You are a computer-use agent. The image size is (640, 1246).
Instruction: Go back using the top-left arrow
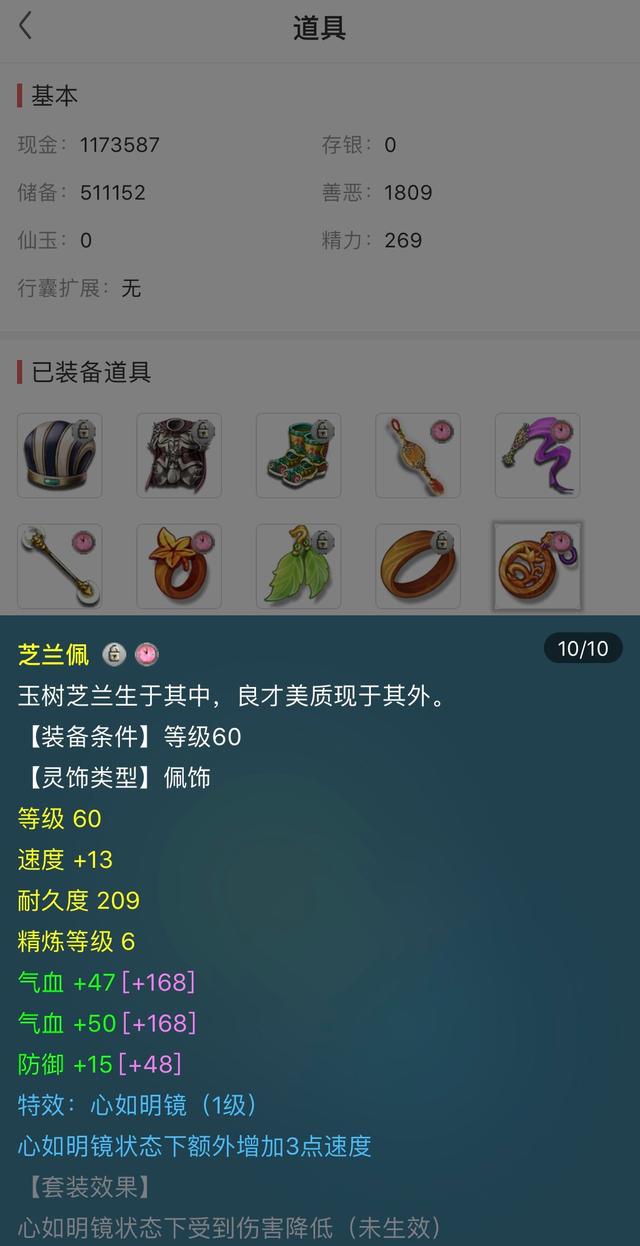[26, 27]
